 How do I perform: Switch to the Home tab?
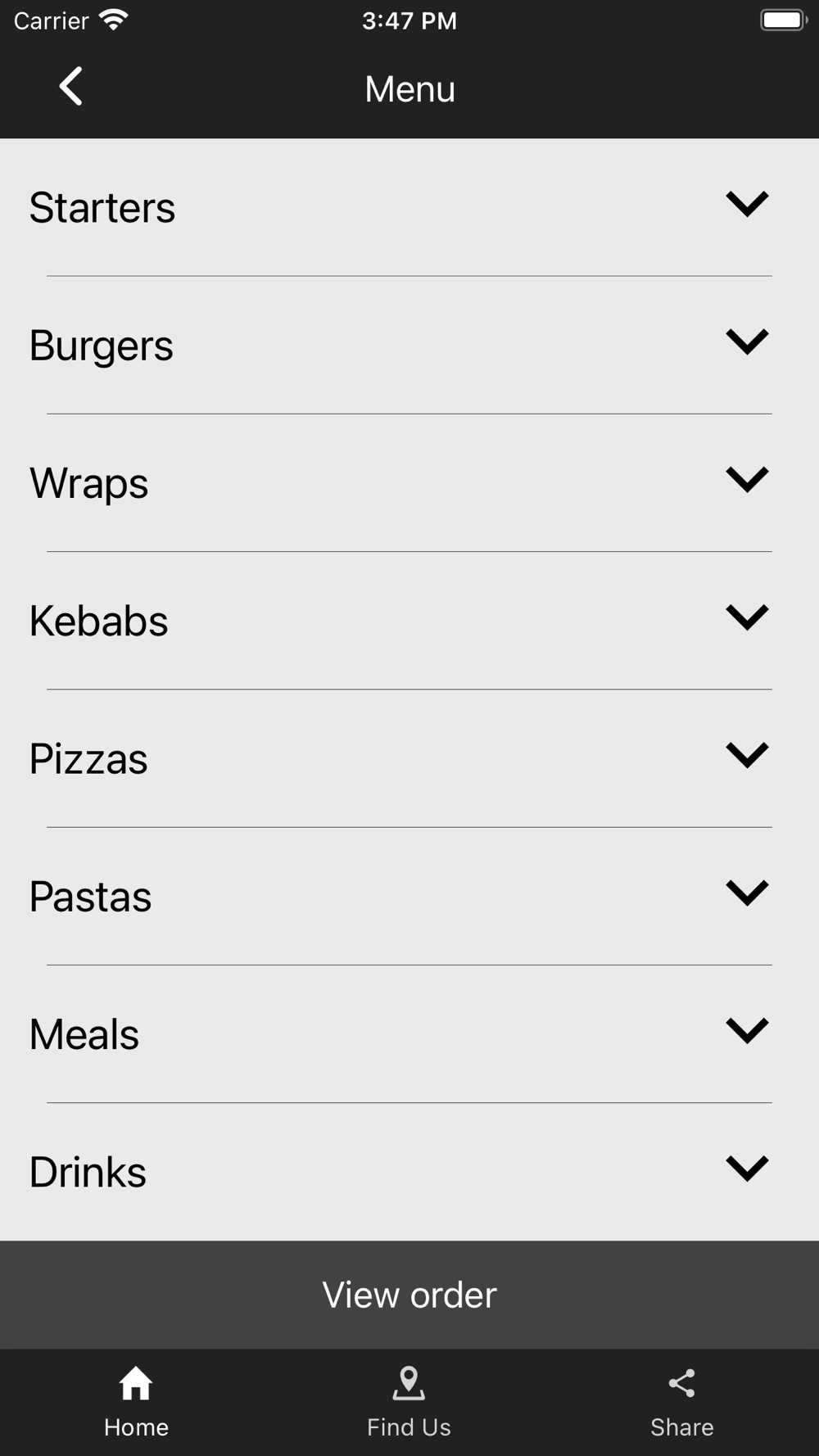tap(136, 1402)
